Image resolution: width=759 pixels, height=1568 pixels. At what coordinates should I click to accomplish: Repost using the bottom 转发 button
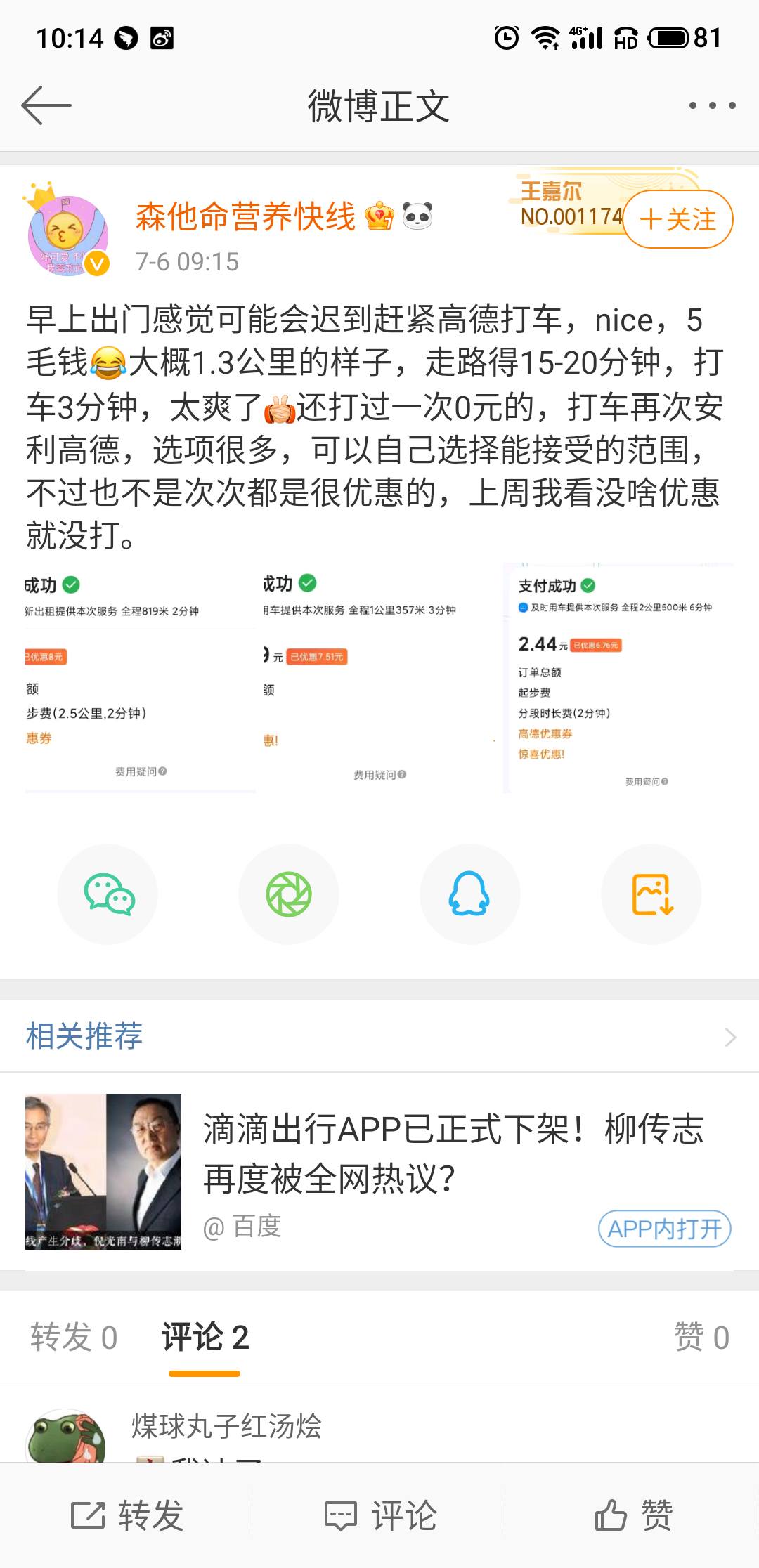click(x=127, y=1515)
